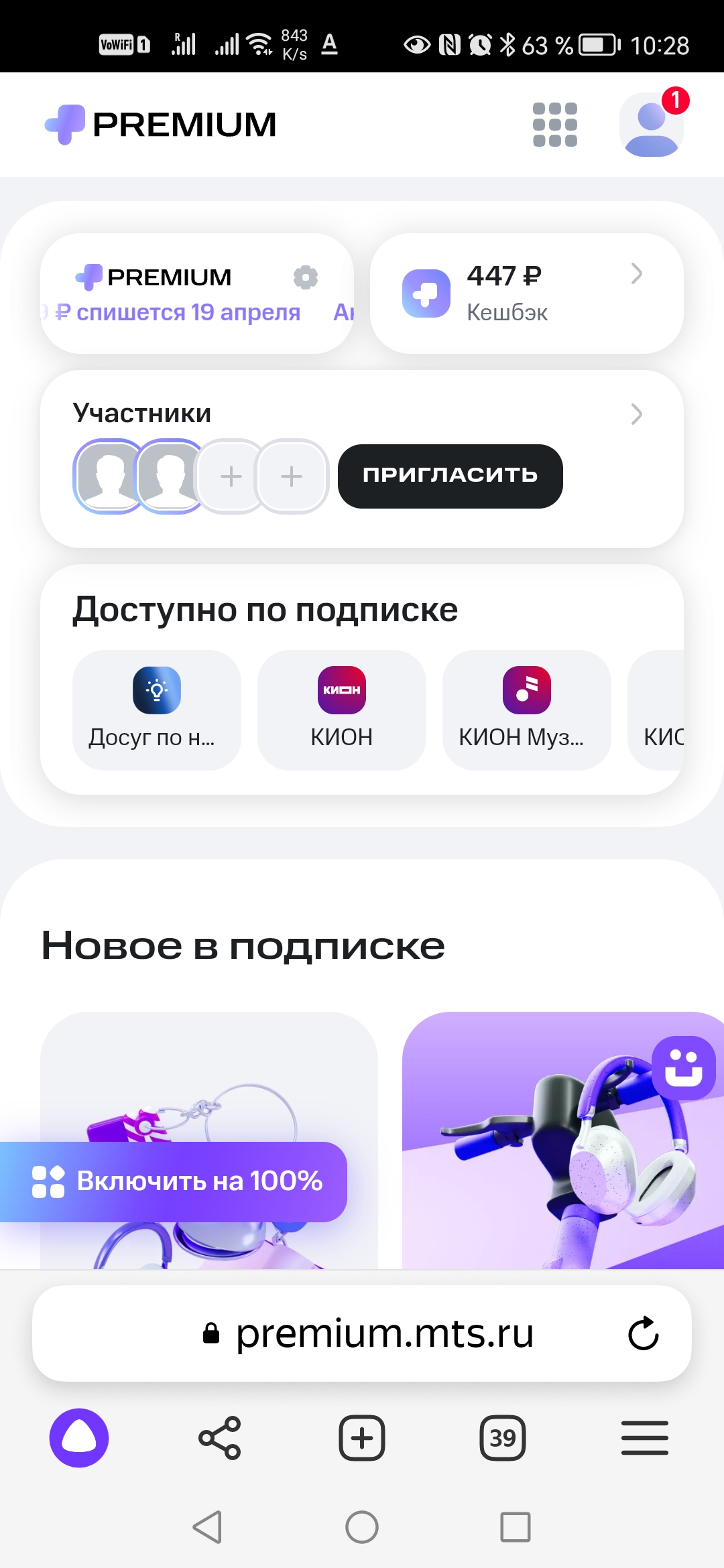This screenshot has height=1568, width=724.
Task: Open the КИОН service tile
Action: coord(341,710)
